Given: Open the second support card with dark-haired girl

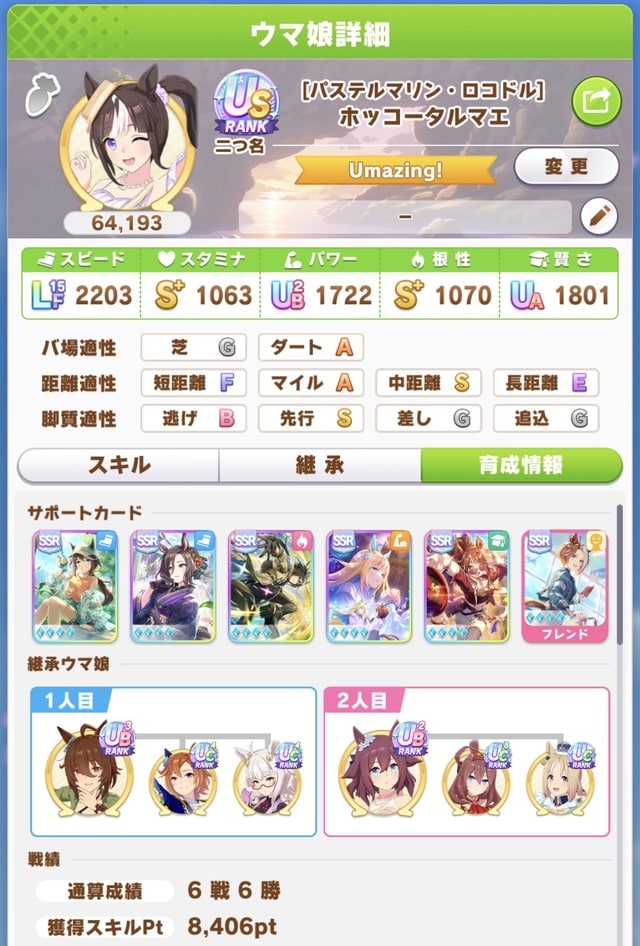Looking at the screenshot, I should coord(173,585).
